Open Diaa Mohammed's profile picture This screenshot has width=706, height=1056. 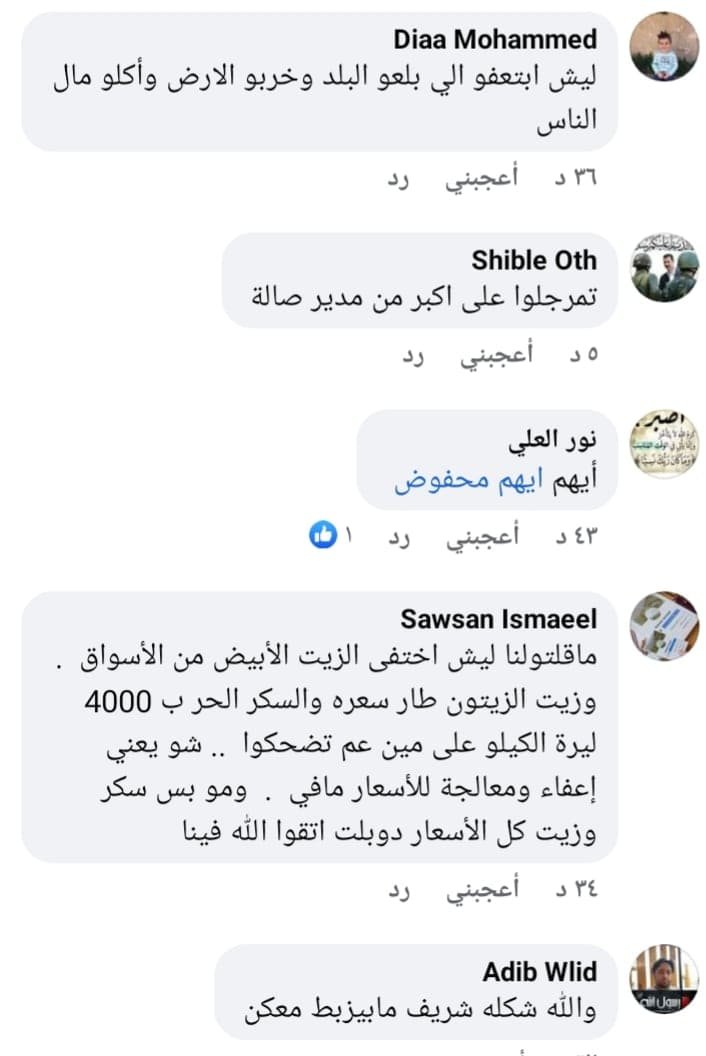[x=665, y=47]
